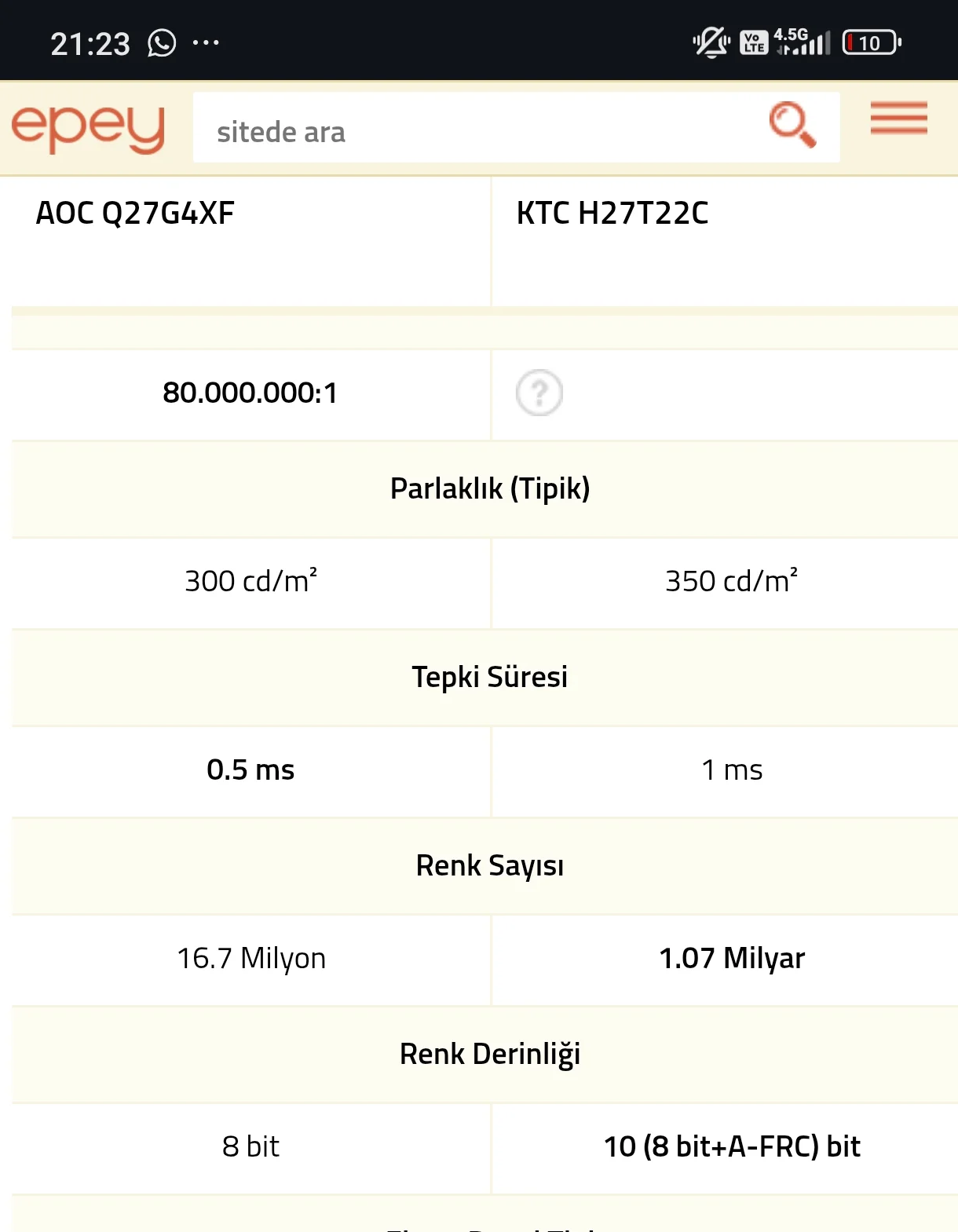
Task: Tap the 'sitede ara' search field
Action: (471, 130)
